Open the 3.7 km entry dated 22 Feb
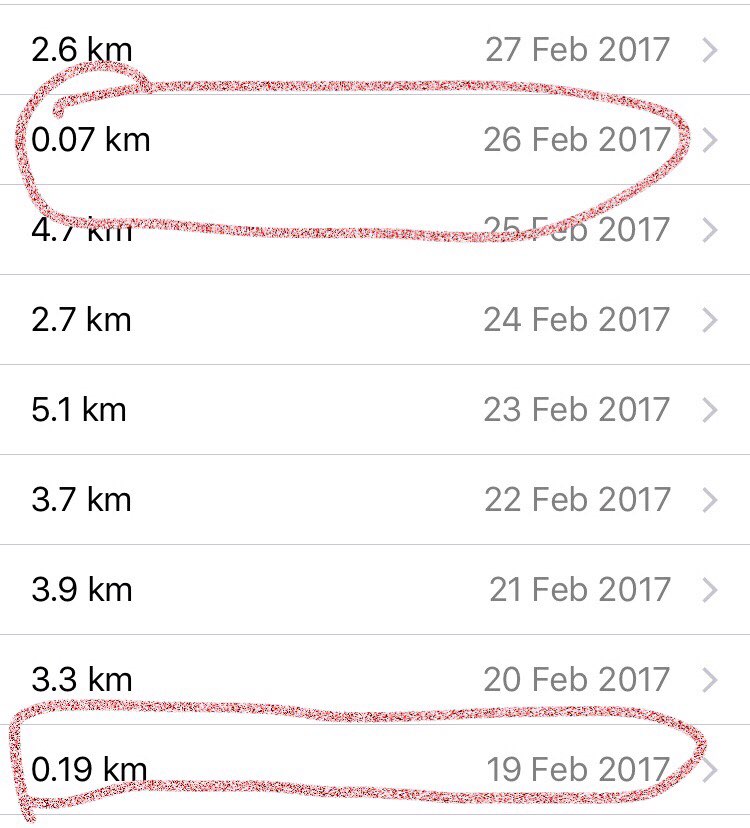The height and width of the screenshot is (828, 750). pyautogui.click(x=375, y=499)
